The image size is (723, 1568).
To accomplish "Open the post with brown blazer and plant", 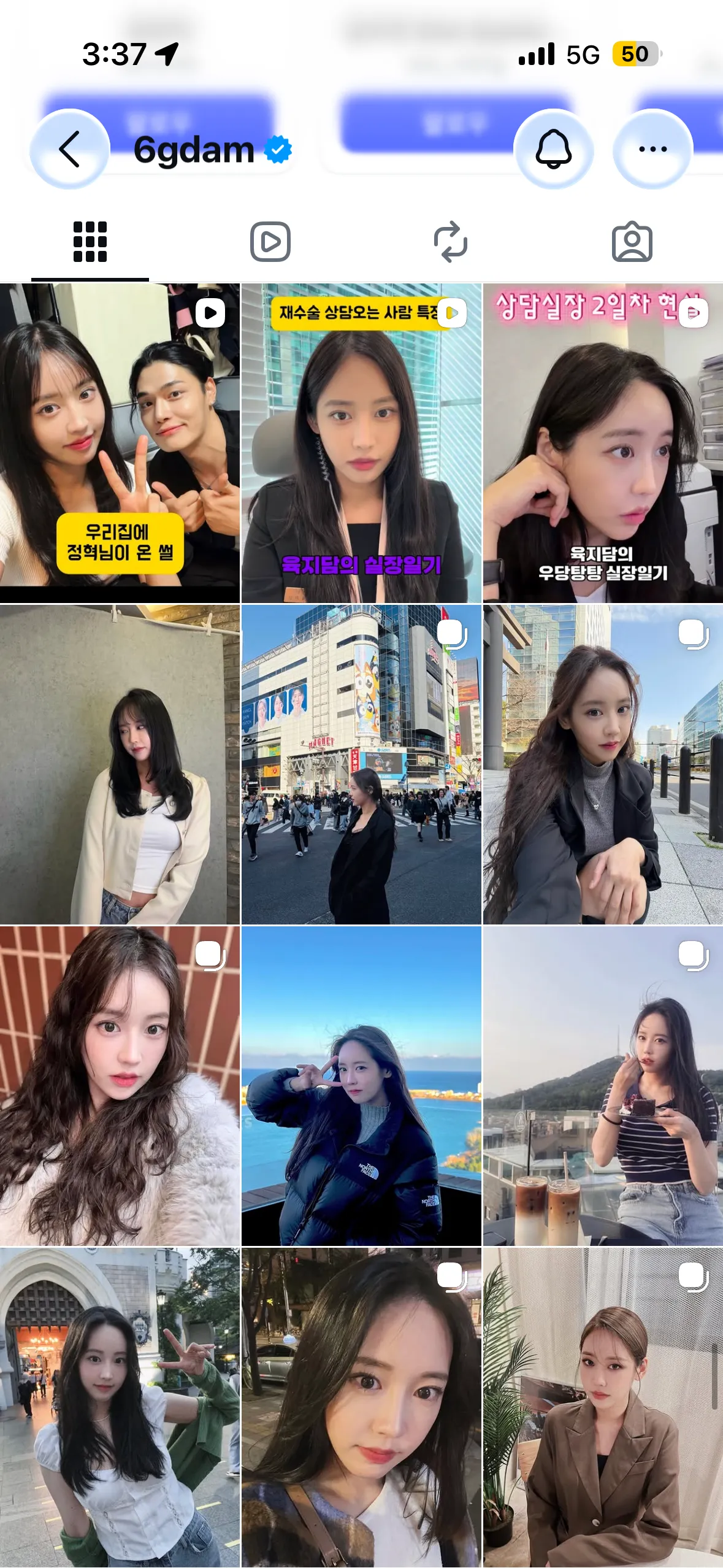I will (603, 1407).
